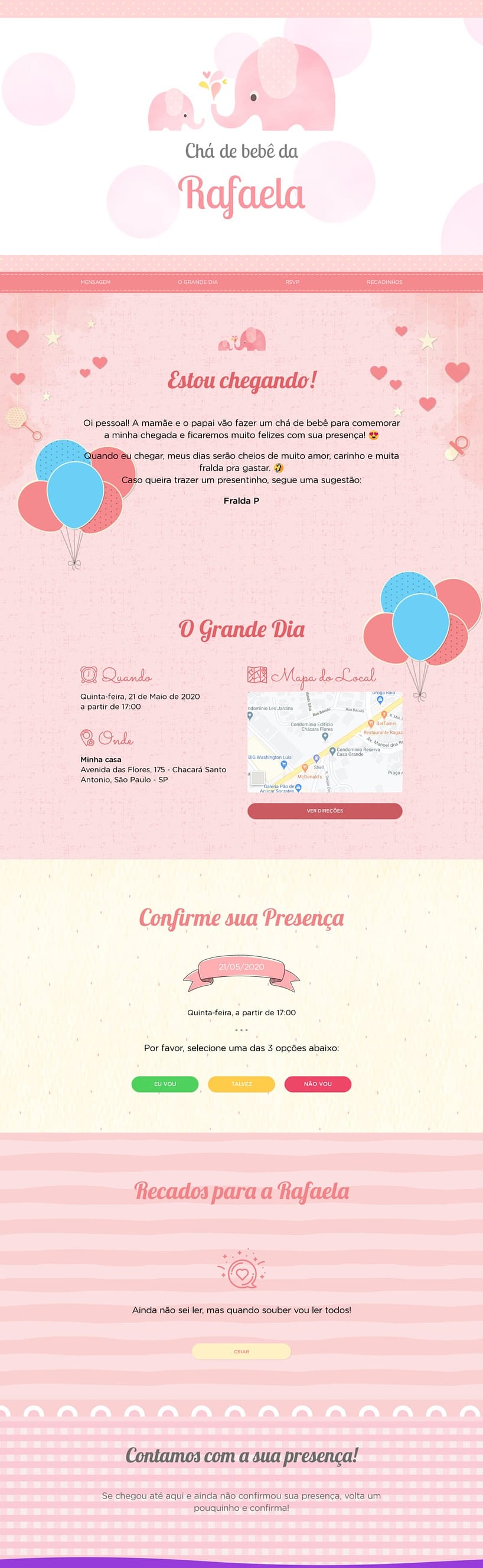Go to the Mensagem section
The image size is (483, 1568).
pos(95,282)
